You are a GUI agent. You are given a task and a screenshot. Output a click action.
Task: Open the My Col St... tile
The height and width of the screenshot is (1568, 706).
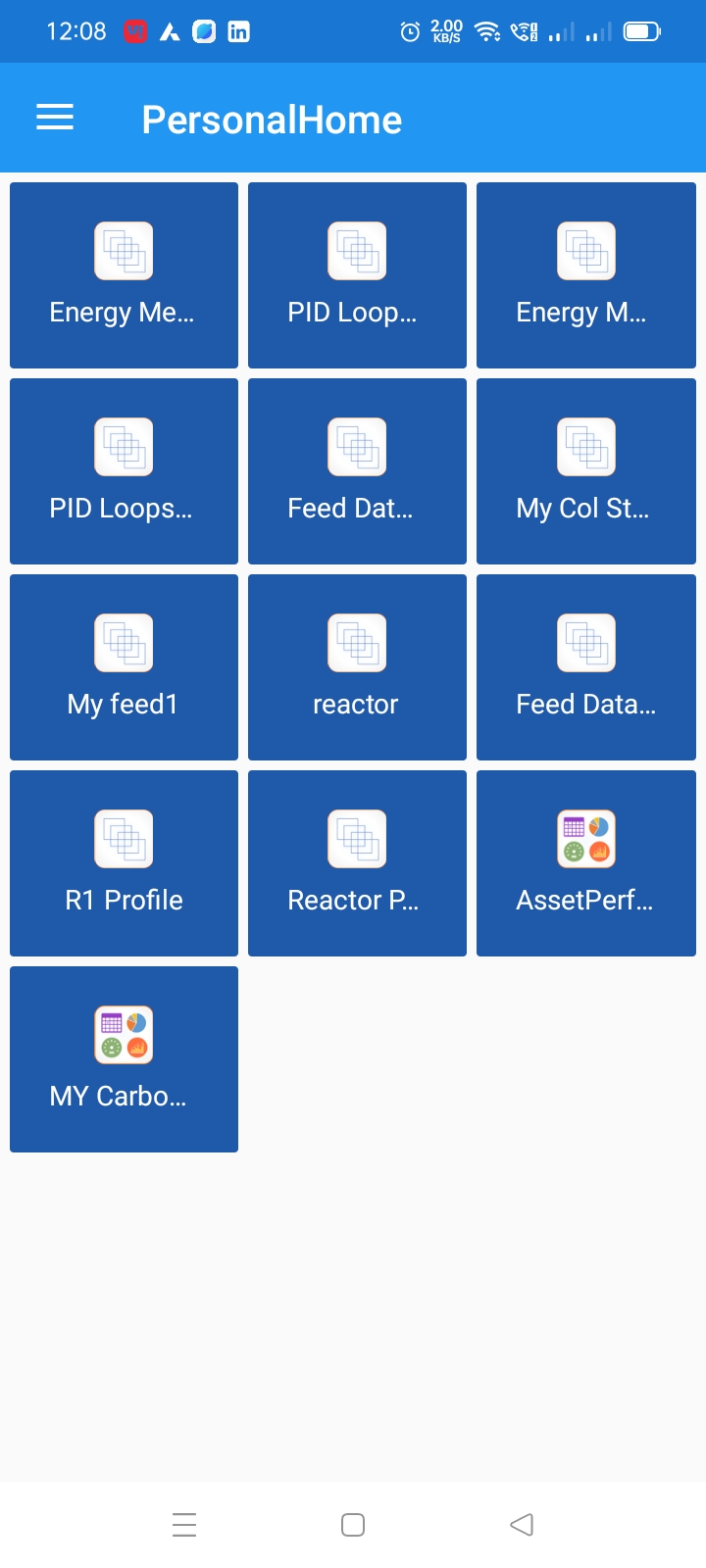(x=586, y=471)
